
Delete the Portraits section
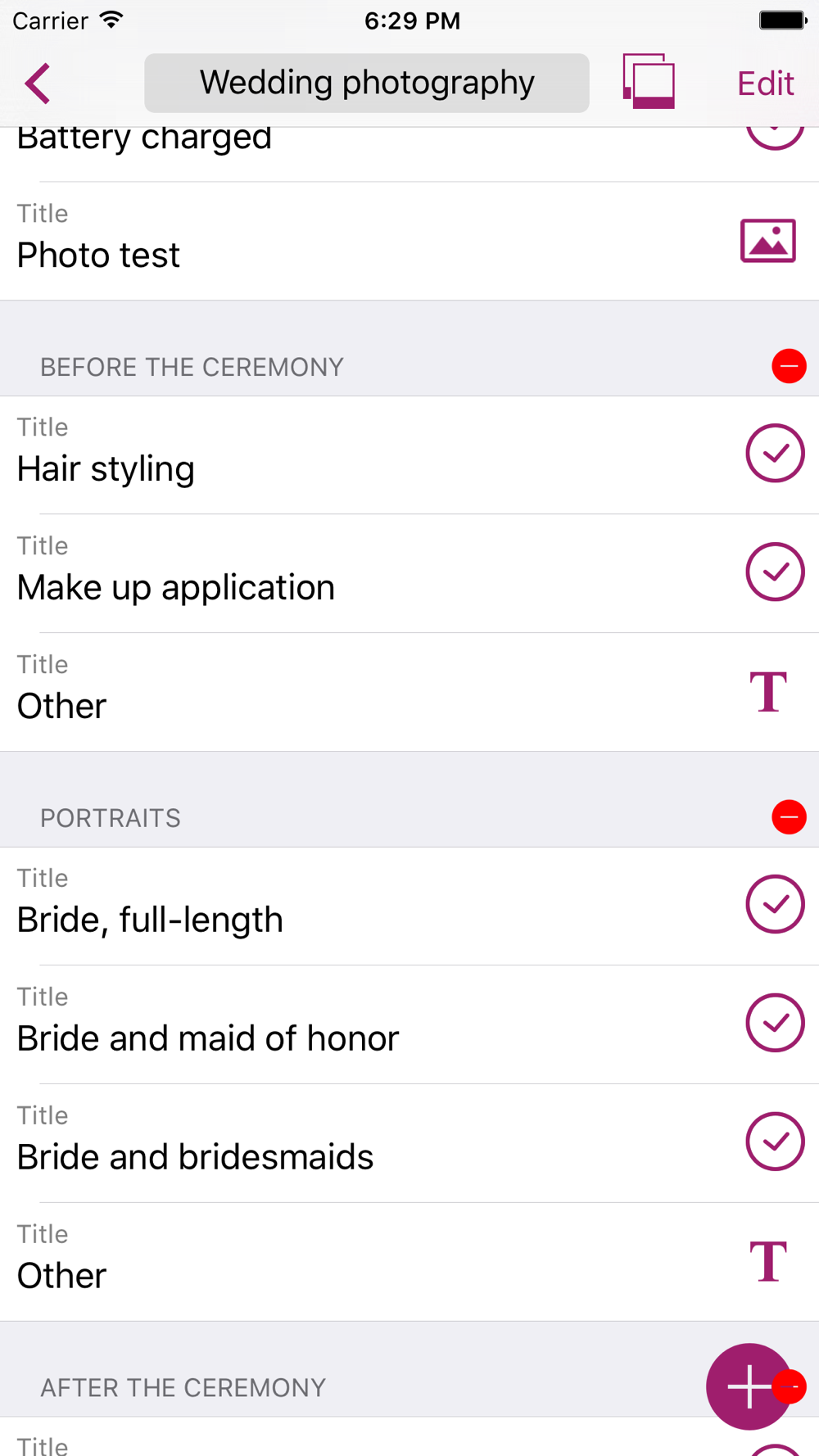(789, 817)
